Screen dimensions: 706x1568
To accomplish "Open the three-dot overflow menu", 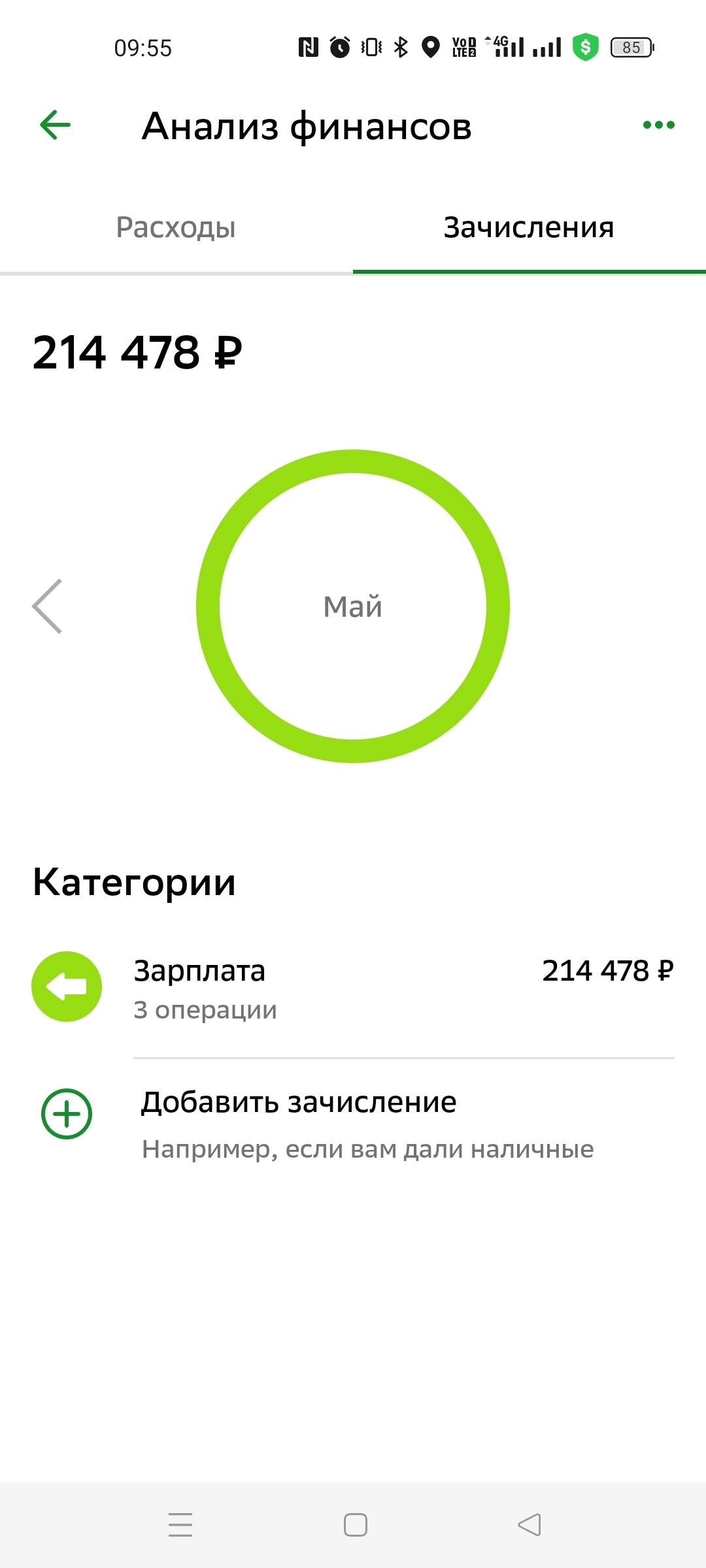I will click(658, 125).
